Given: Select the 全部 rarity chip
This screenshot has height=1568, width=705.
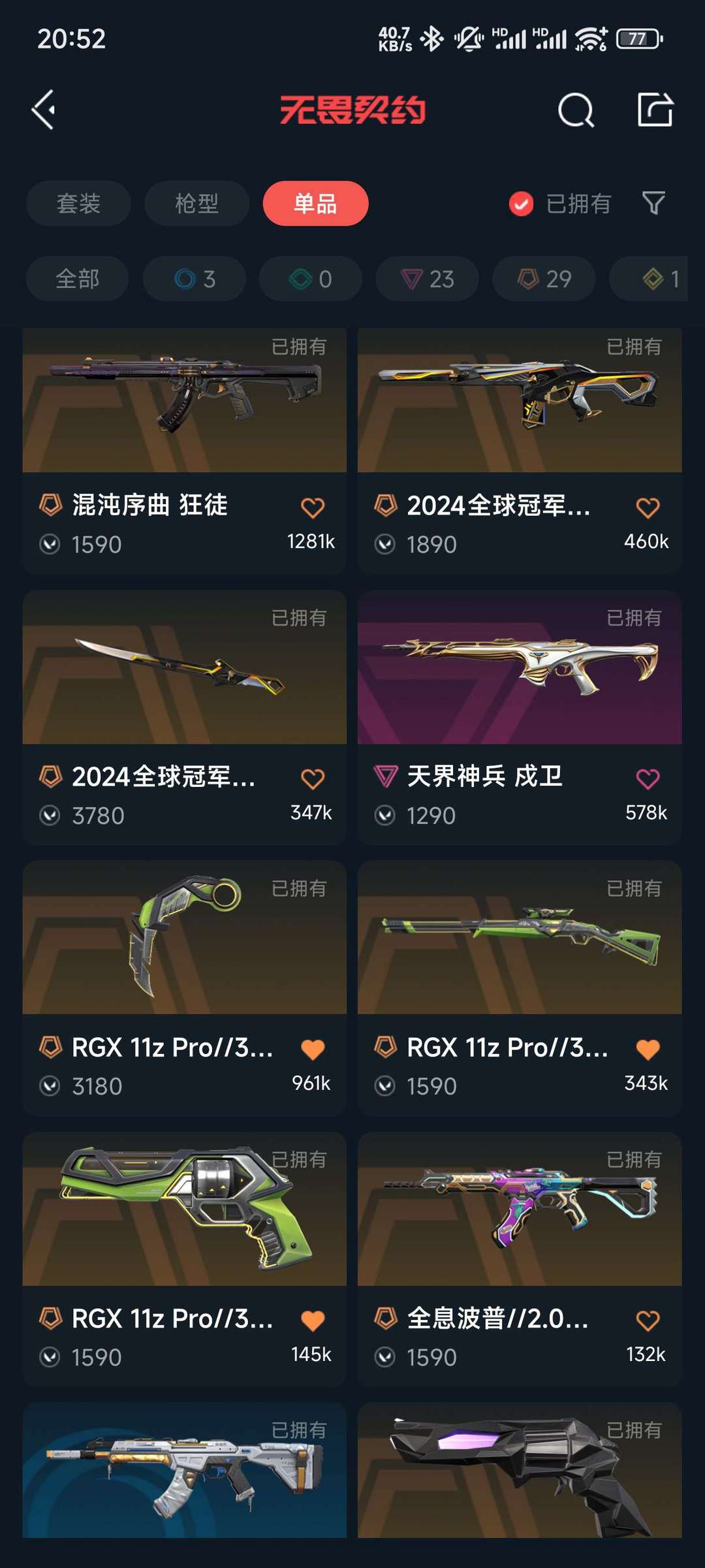Looking at the screenshot, I should [x=77, y=279].
